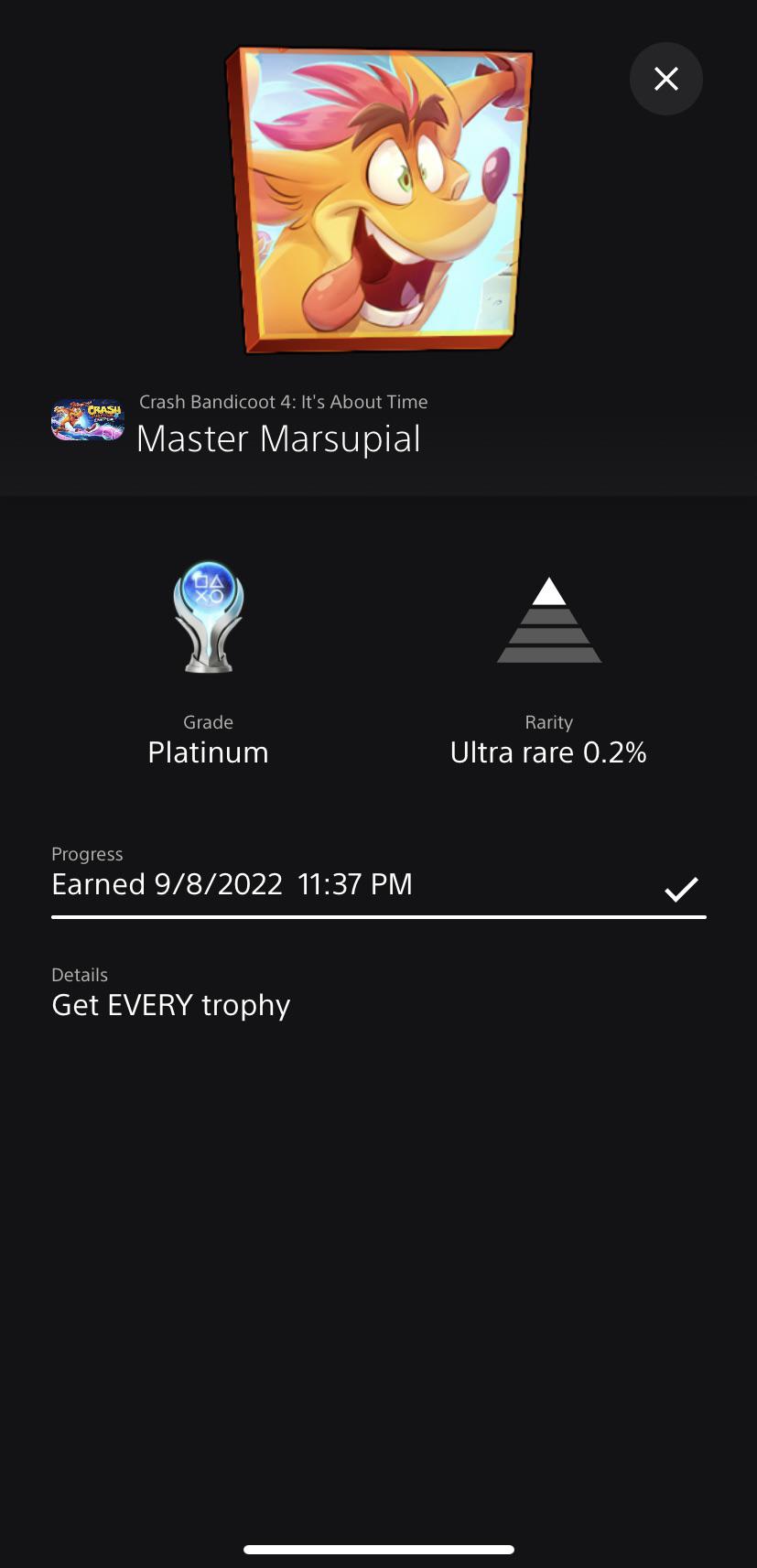
Task: Open the Crash Bandicoot 4: It's About Time title
Action: tap(282, 401)
